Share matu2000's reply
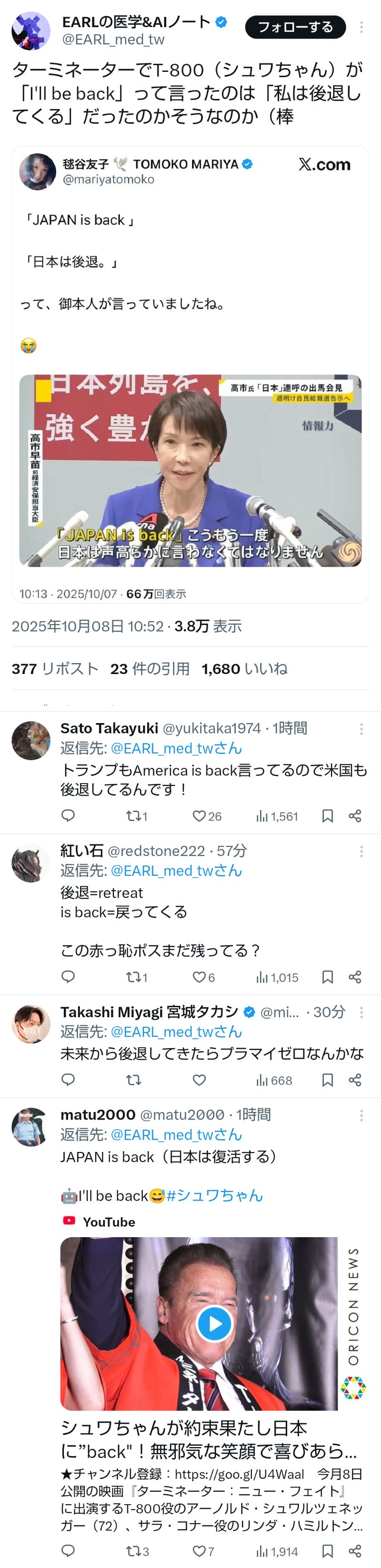This screenshot has height=1568, width=381. 355,1551
